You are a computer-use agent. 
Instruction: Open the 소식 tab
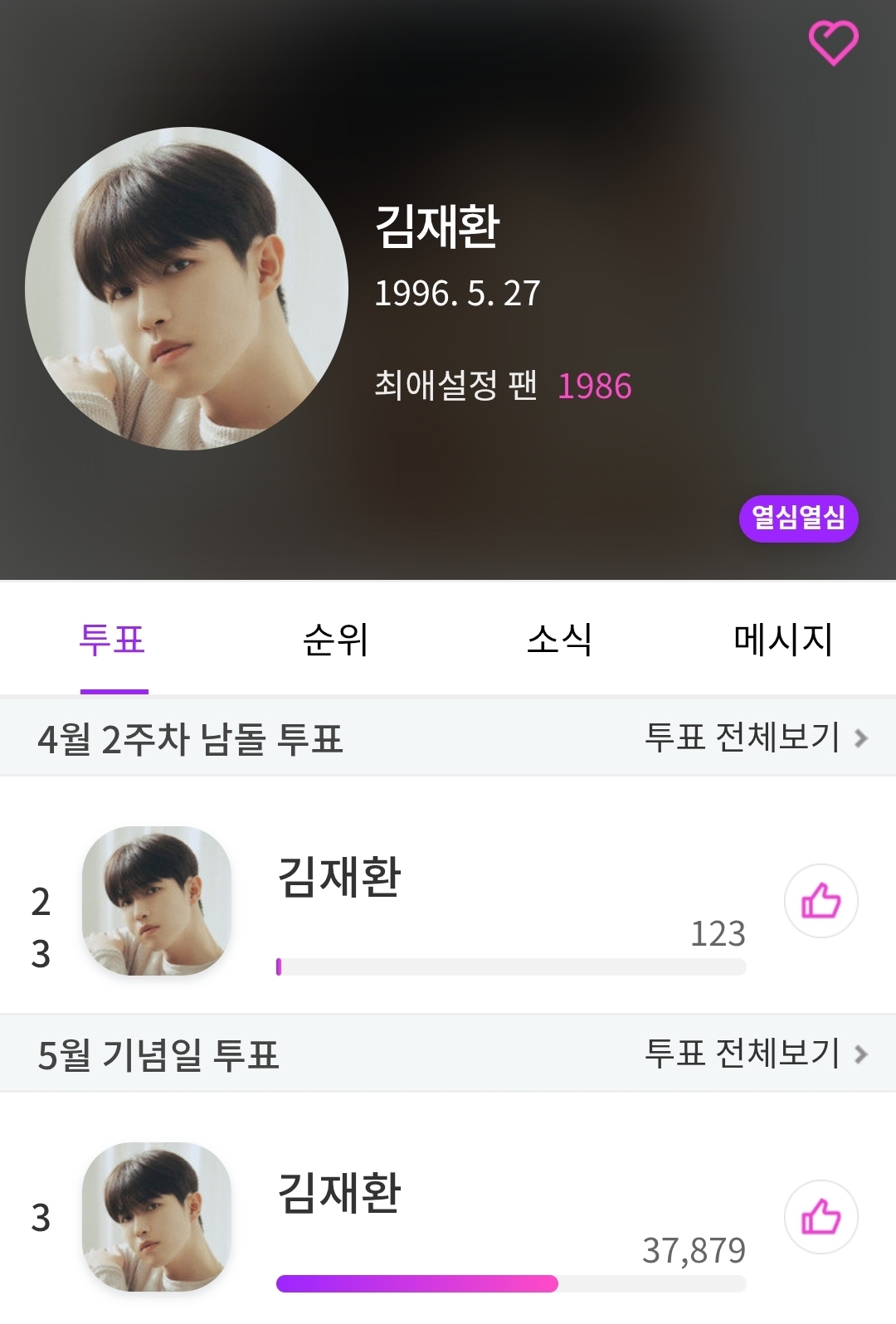pyautogui.click(x=560, y=640)
